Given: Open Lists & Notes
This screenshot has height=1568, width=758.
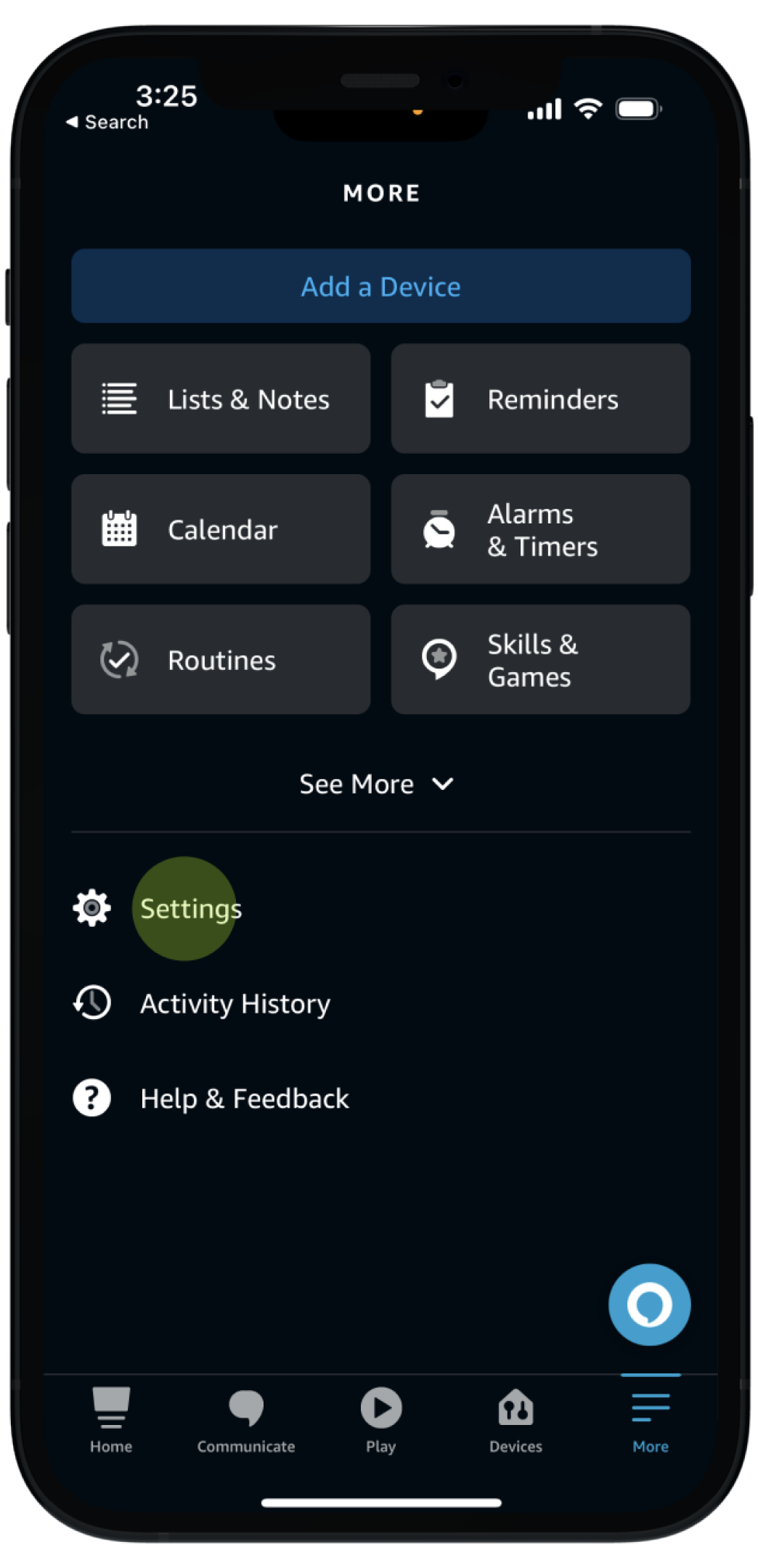Looking at the screenshot, I should click(221, 399).
